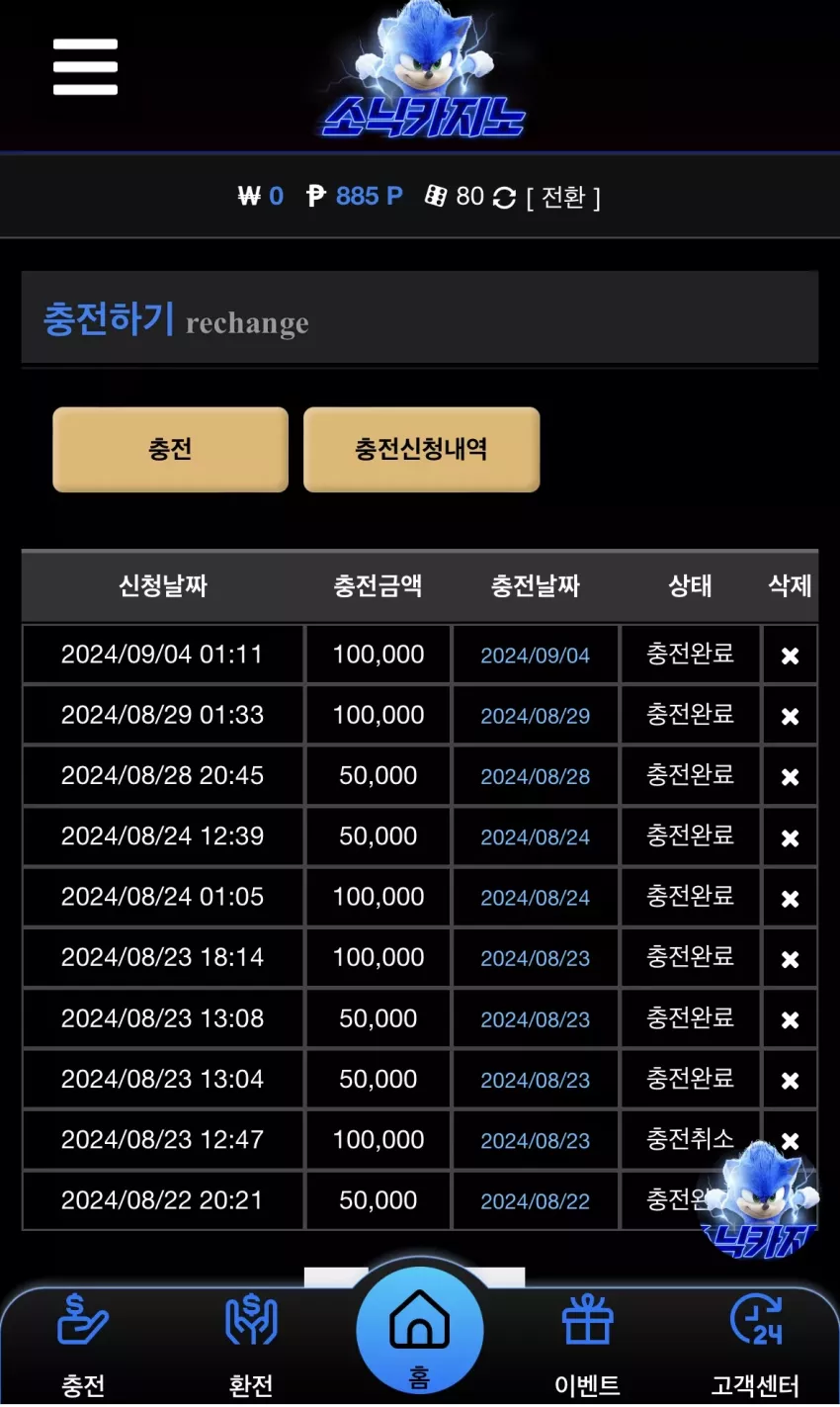
Task: Select the 충전 gold button
Action: point(170,450)
